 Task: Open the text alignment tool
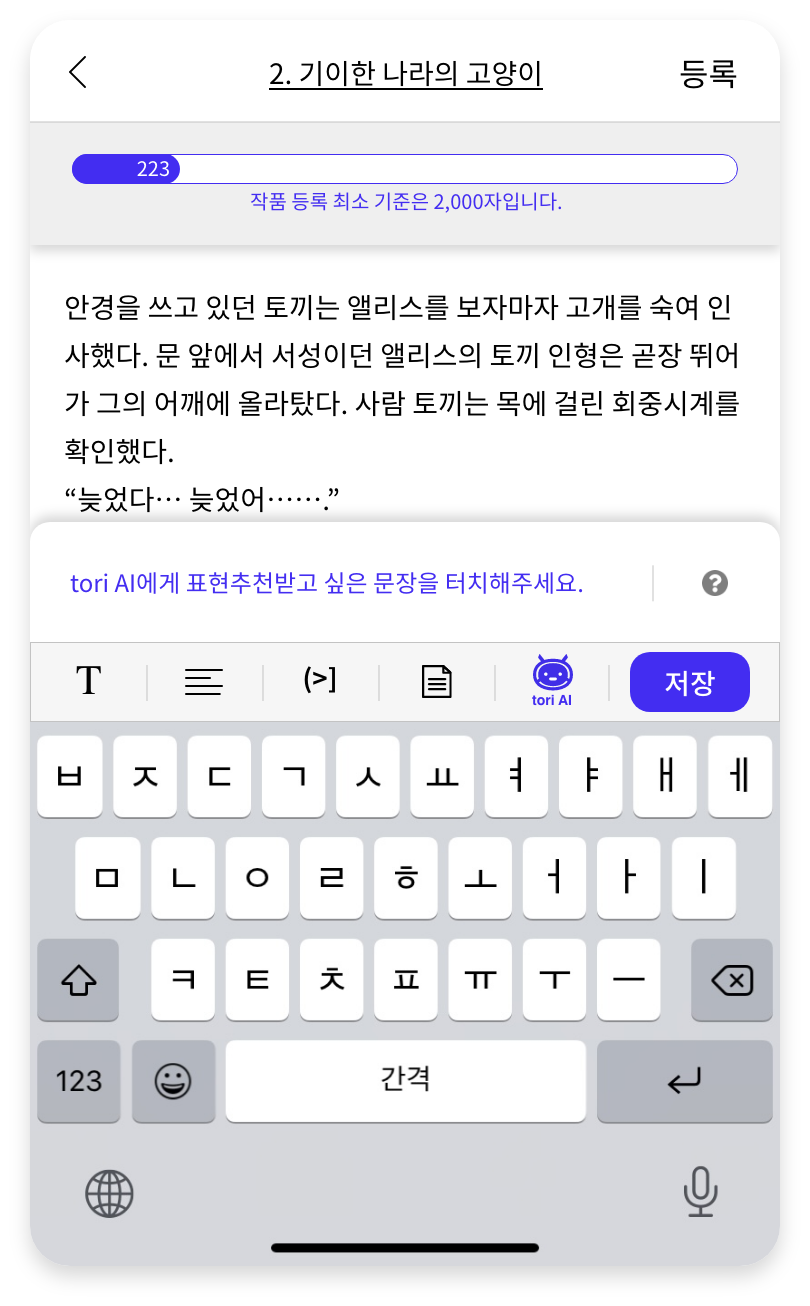point(204,682)
